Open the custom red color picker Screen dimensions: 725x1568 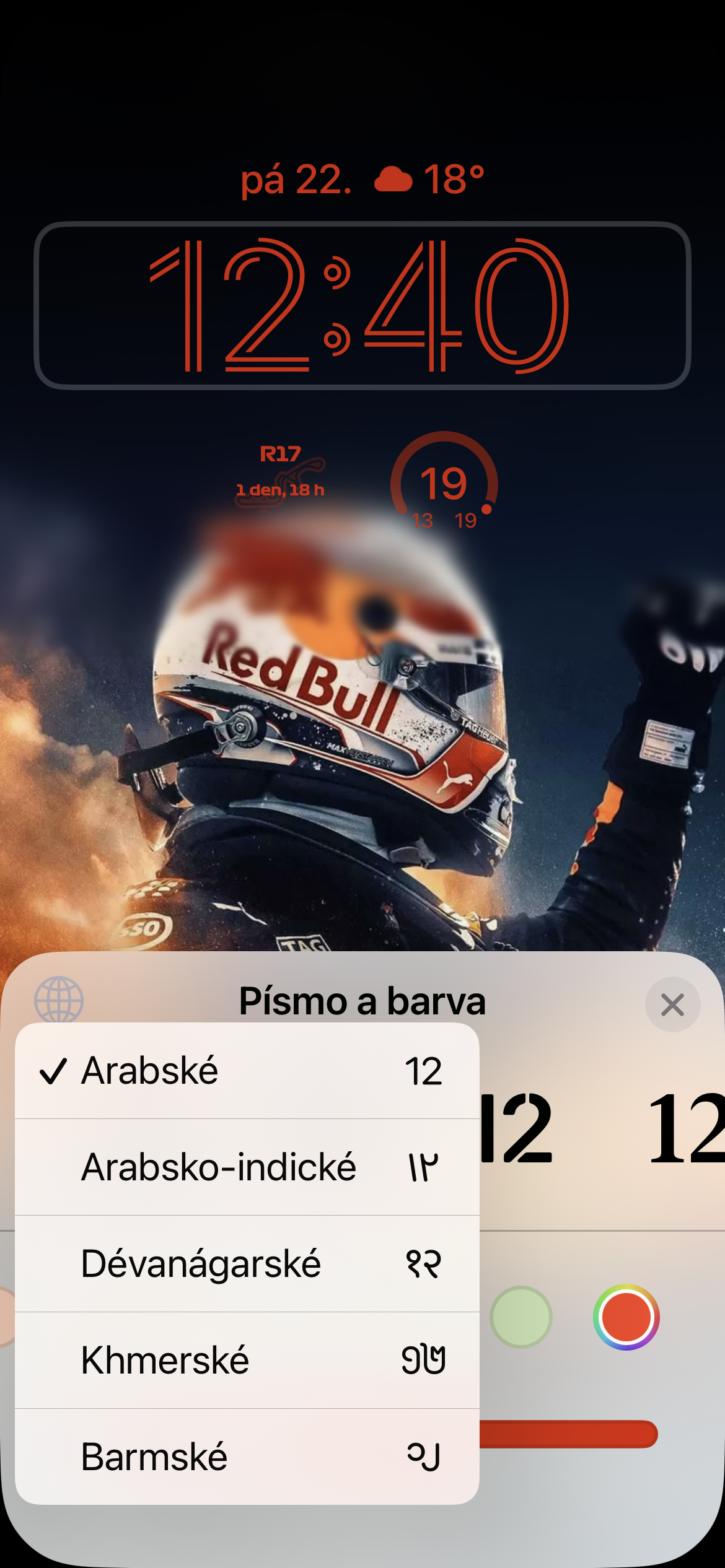pos(626,1317)
